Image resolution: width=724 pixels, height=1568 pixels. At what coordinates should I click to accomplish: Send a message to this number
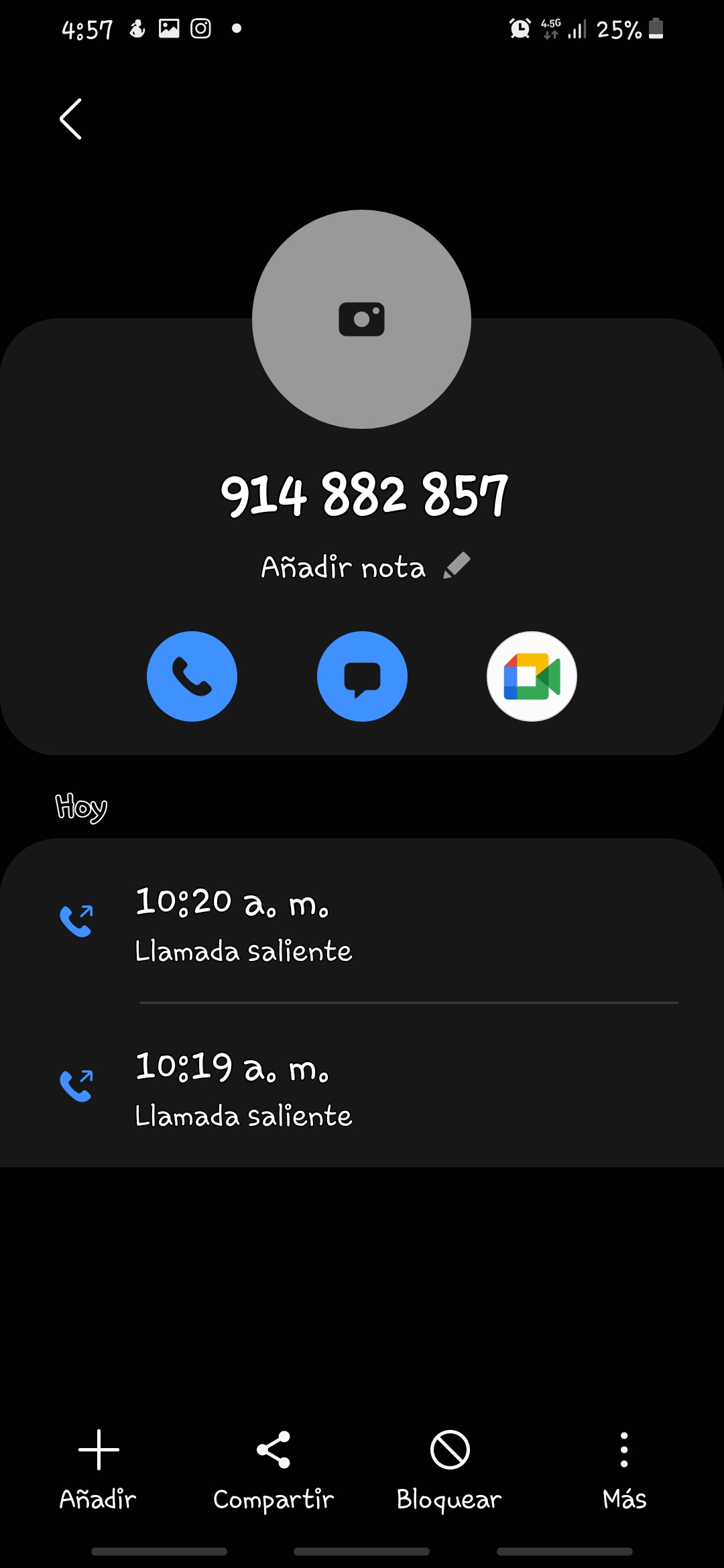[x=362, y=676]
